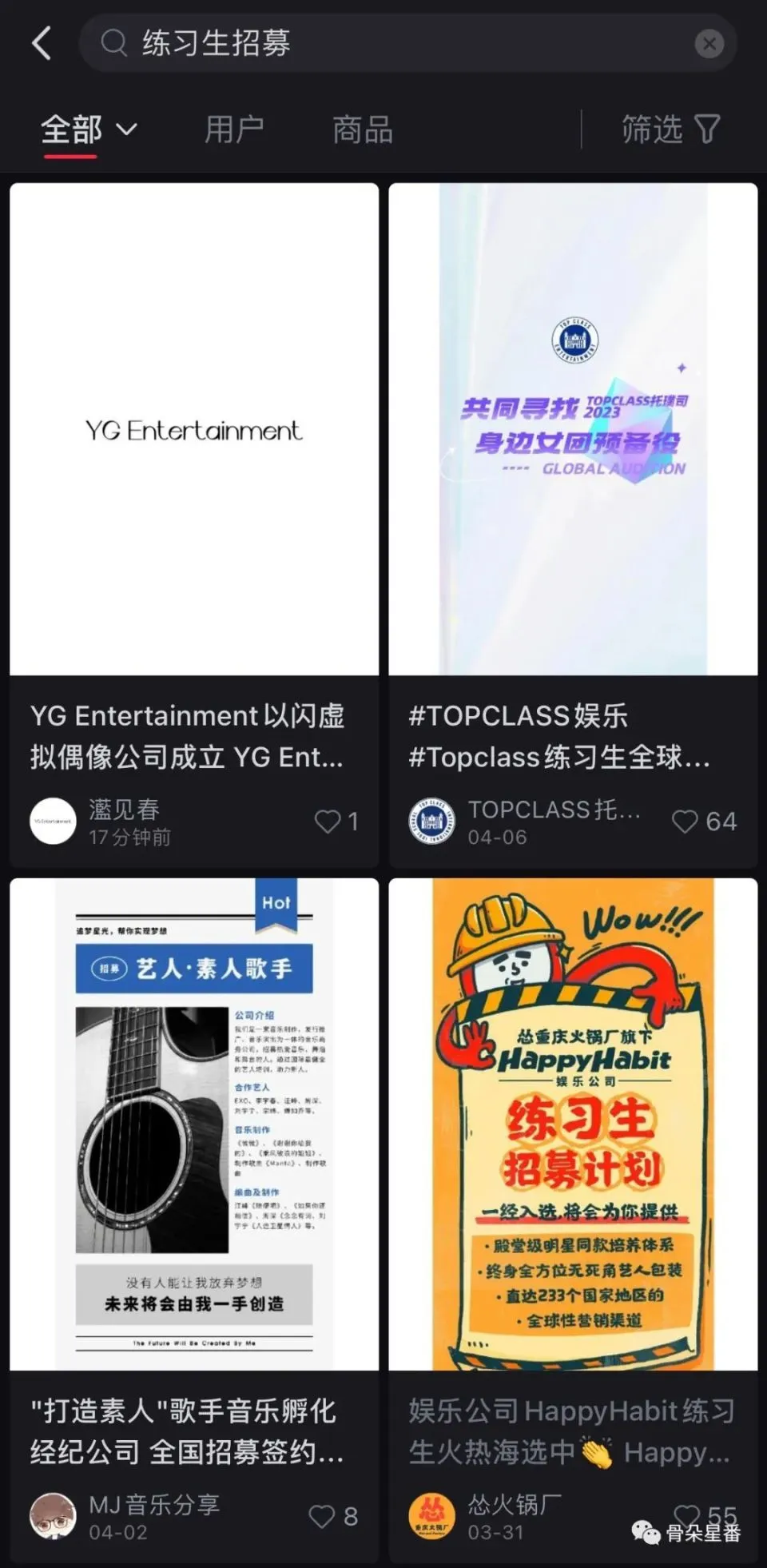Switch to the 用户 tab
This screenshot has width=767, height=1568.
pos(234,129)
